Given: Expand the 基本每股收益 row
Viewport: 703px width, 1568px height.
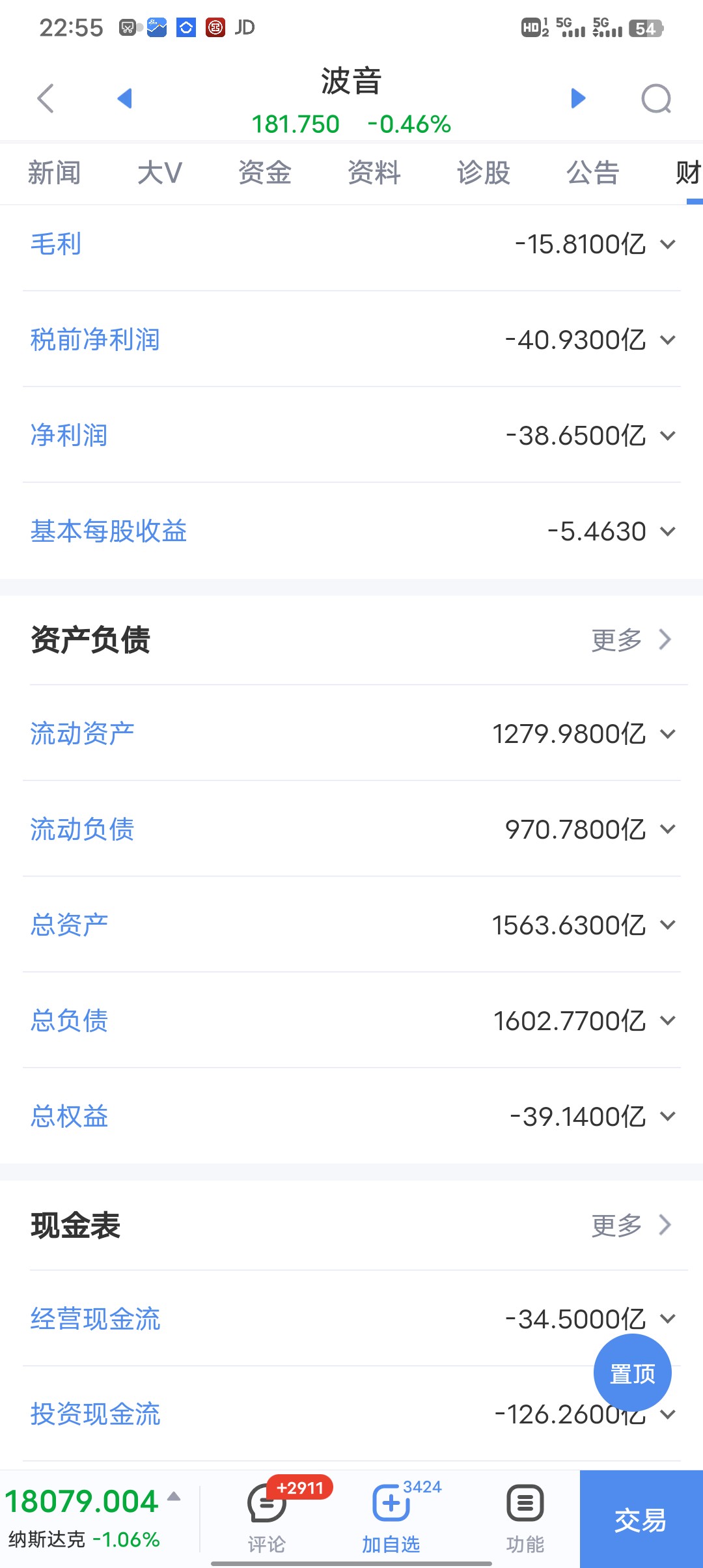Looking at the screenshot, I should (351, 531).
